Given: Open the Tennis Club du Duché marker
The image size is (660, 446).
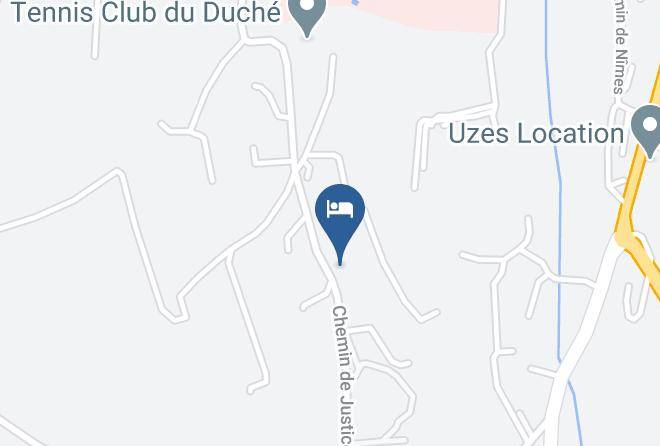Looking at the screenshot, I should tap(308, 16).
